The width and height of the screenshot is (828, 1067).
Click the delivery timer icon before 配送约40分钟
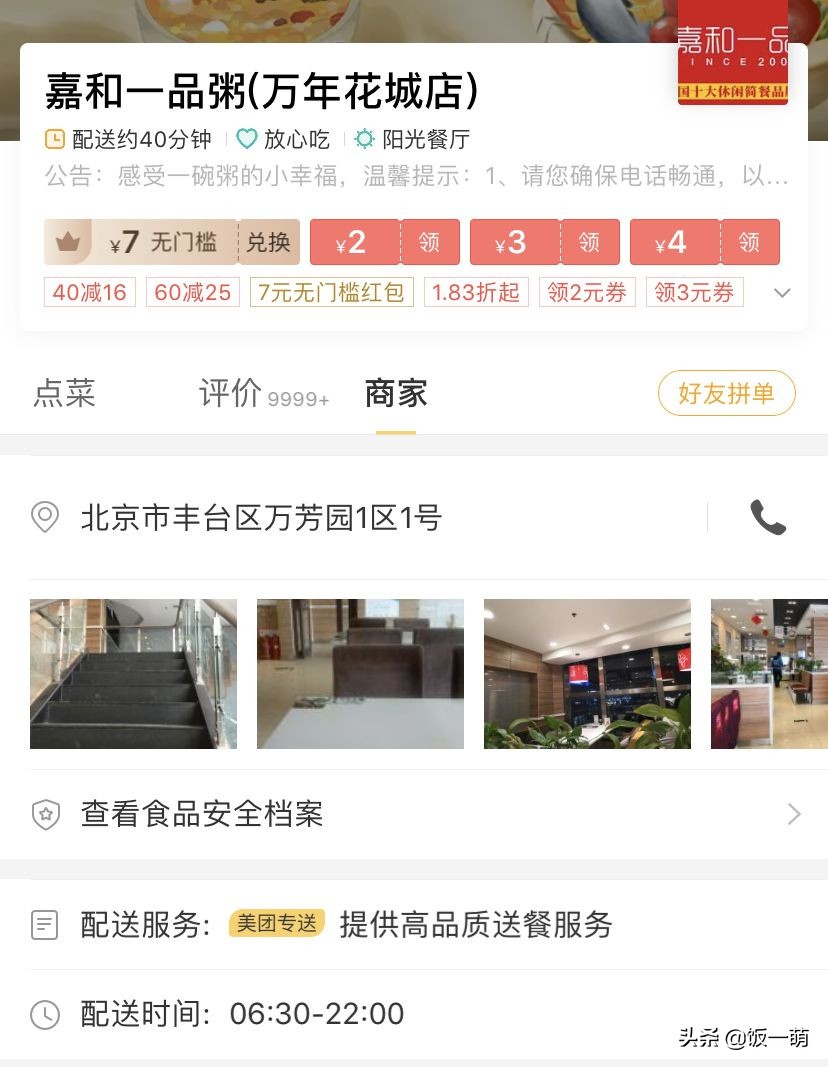[56, 140]
